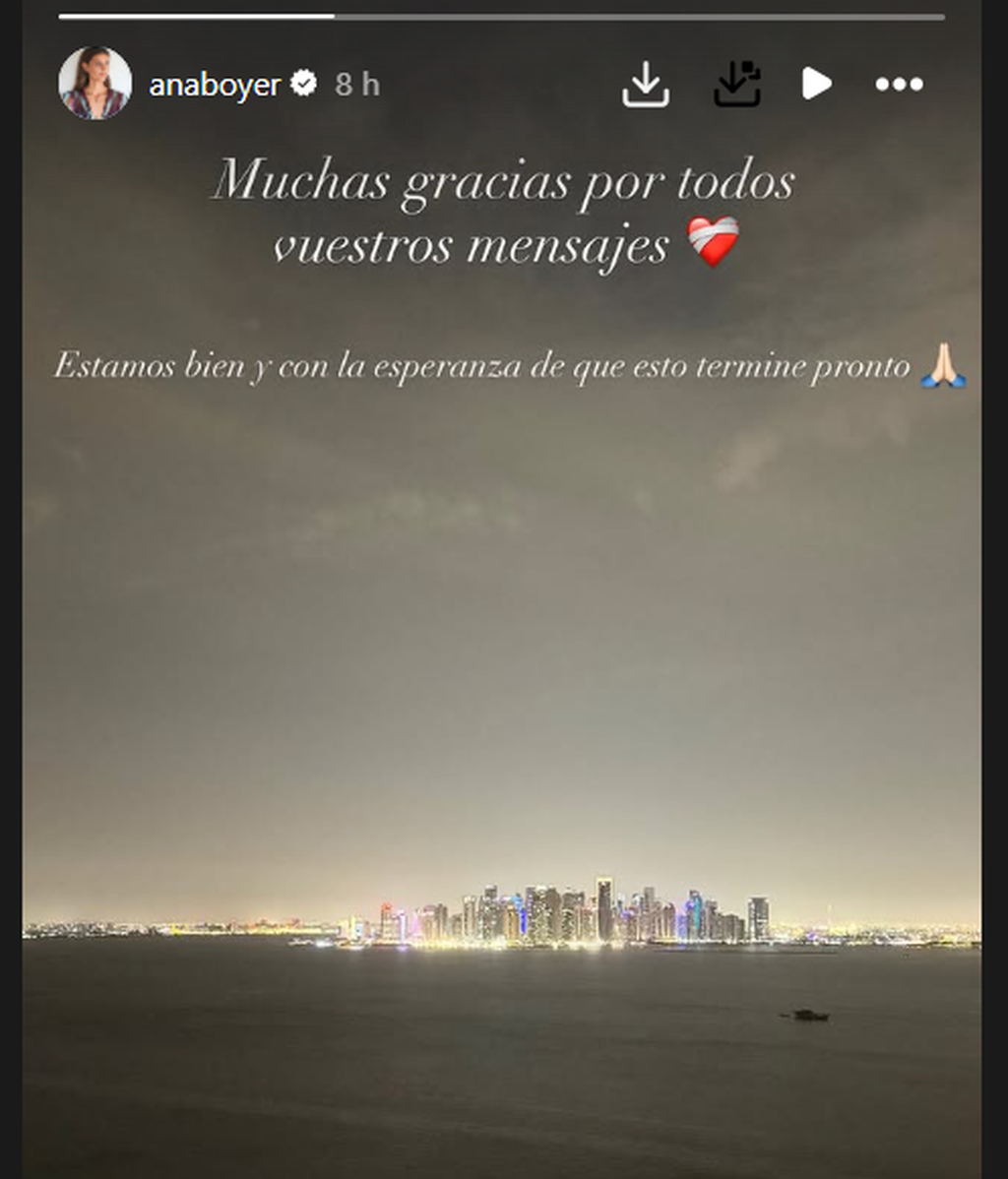Open anaboyer's profile via the username link
This screenshot has height=1179, width=1008.
coord(217,85)
